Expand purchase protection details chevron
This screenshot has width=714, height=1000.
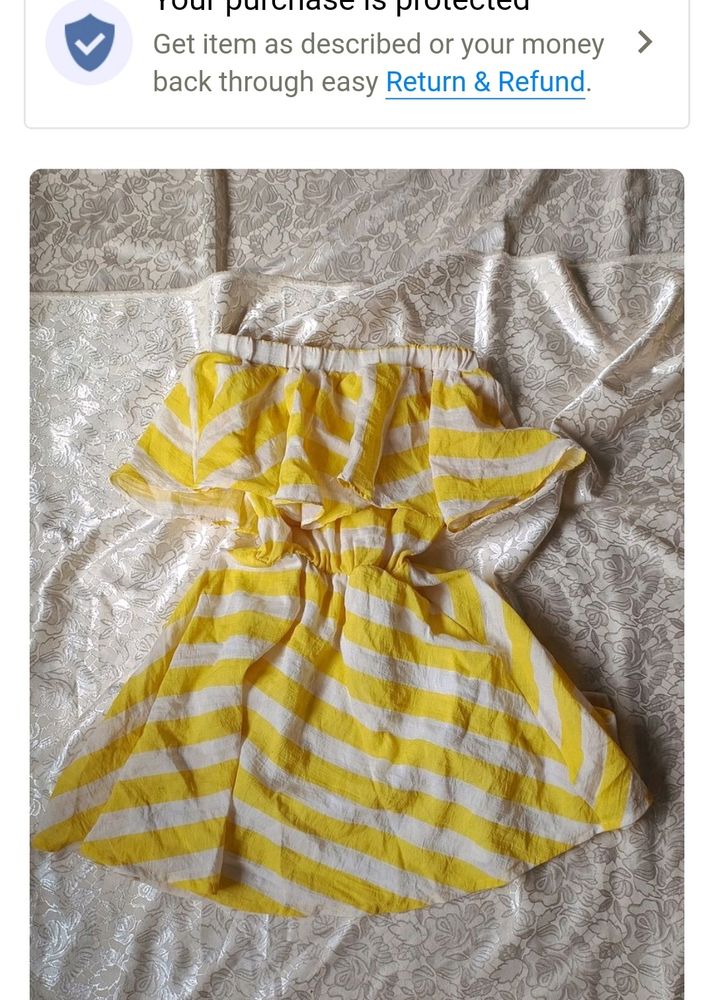[x=645, y=42]
